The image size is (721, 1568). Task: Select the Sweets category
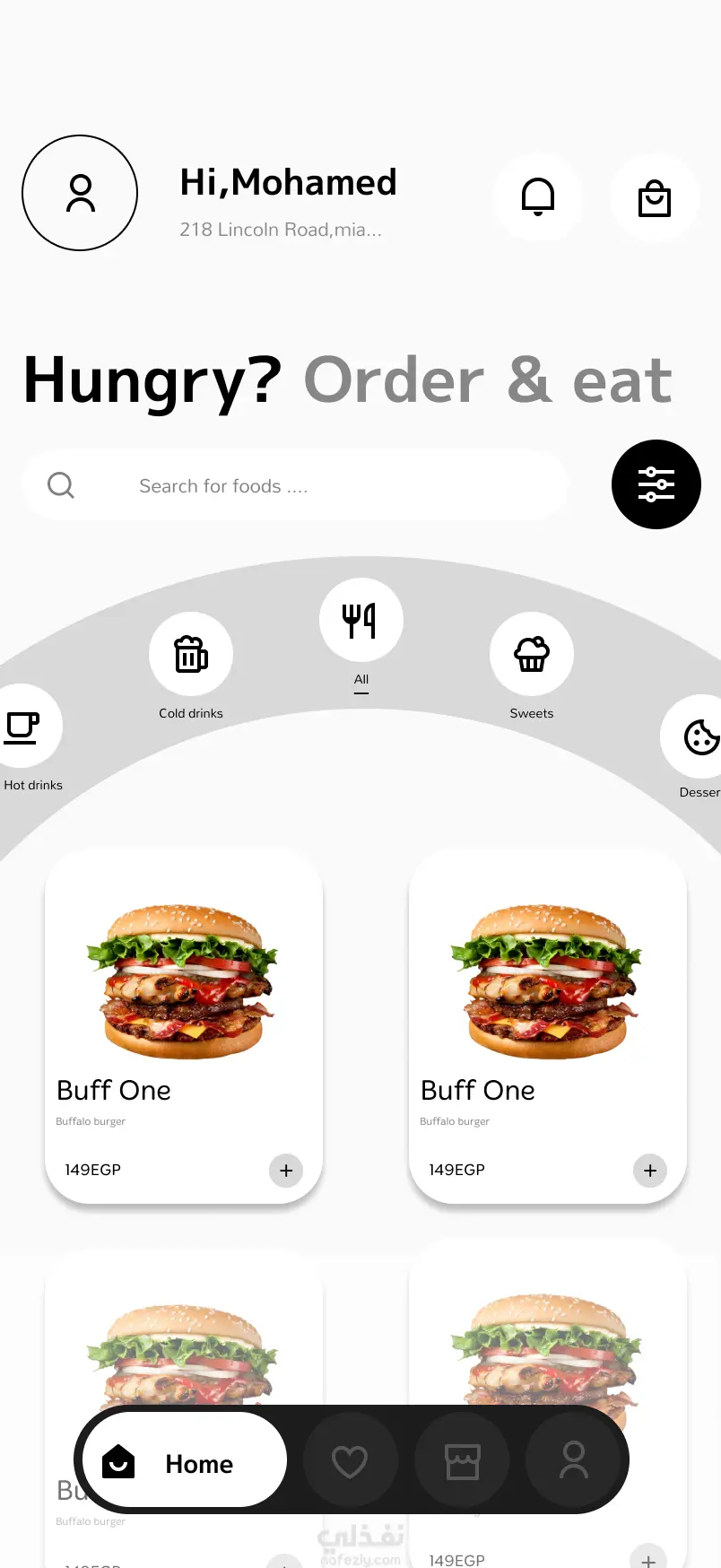point(532,655)
